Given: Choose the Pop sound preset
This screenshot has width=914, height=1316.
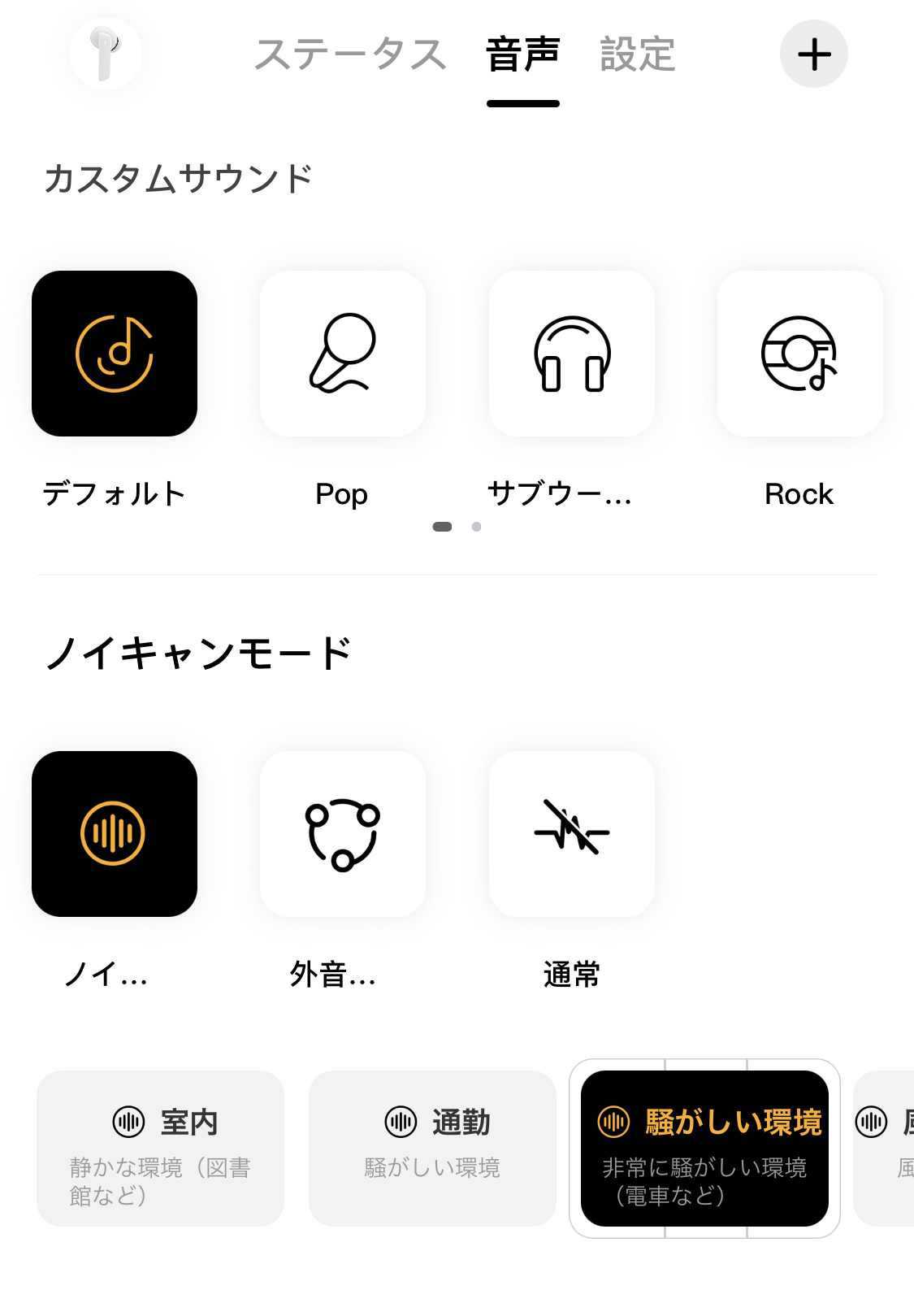Looking at the screenshot, I should [342, 354].
